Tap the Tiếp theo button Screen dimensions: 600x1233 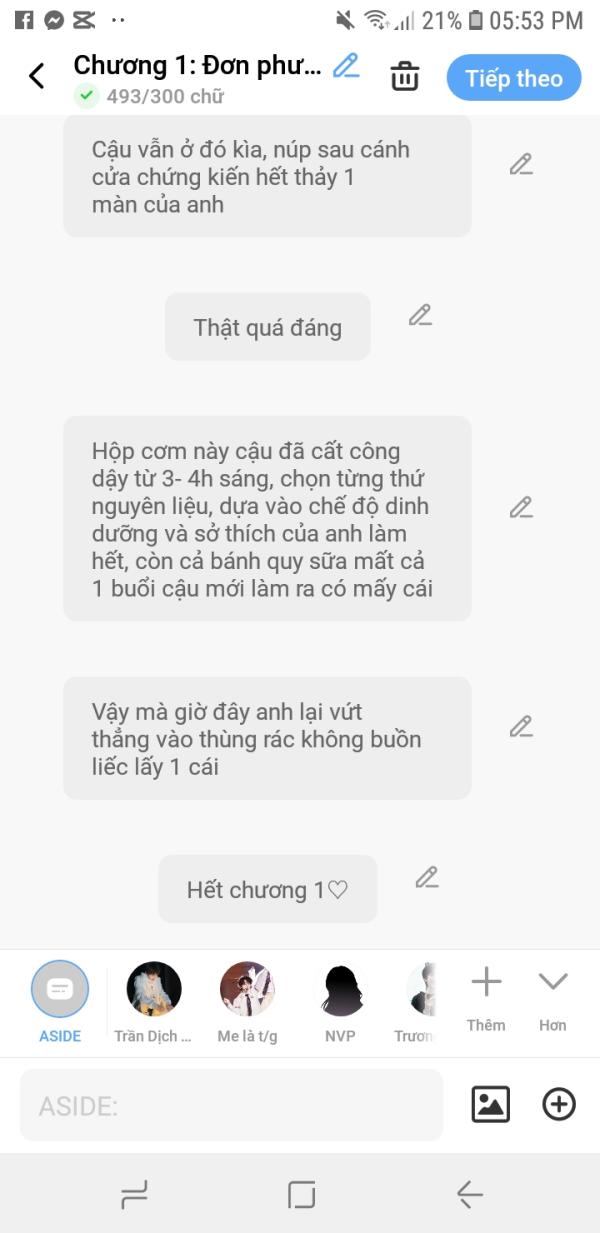pyautogui.click(x=514, y=78)
